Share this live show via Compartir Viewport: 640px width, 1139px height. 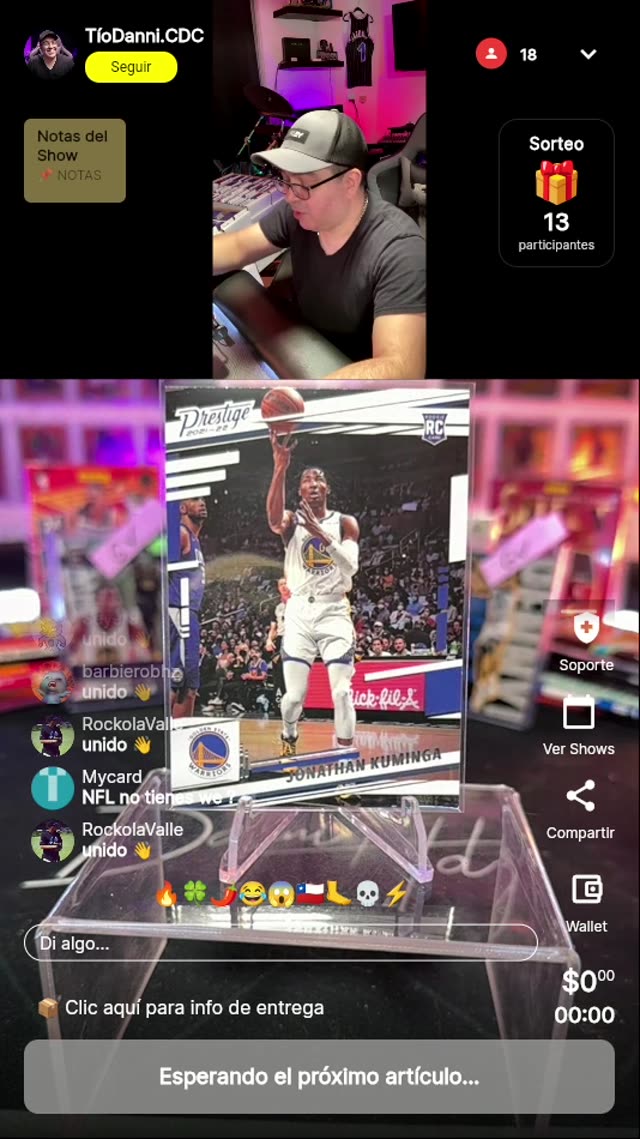pos(580,809)
